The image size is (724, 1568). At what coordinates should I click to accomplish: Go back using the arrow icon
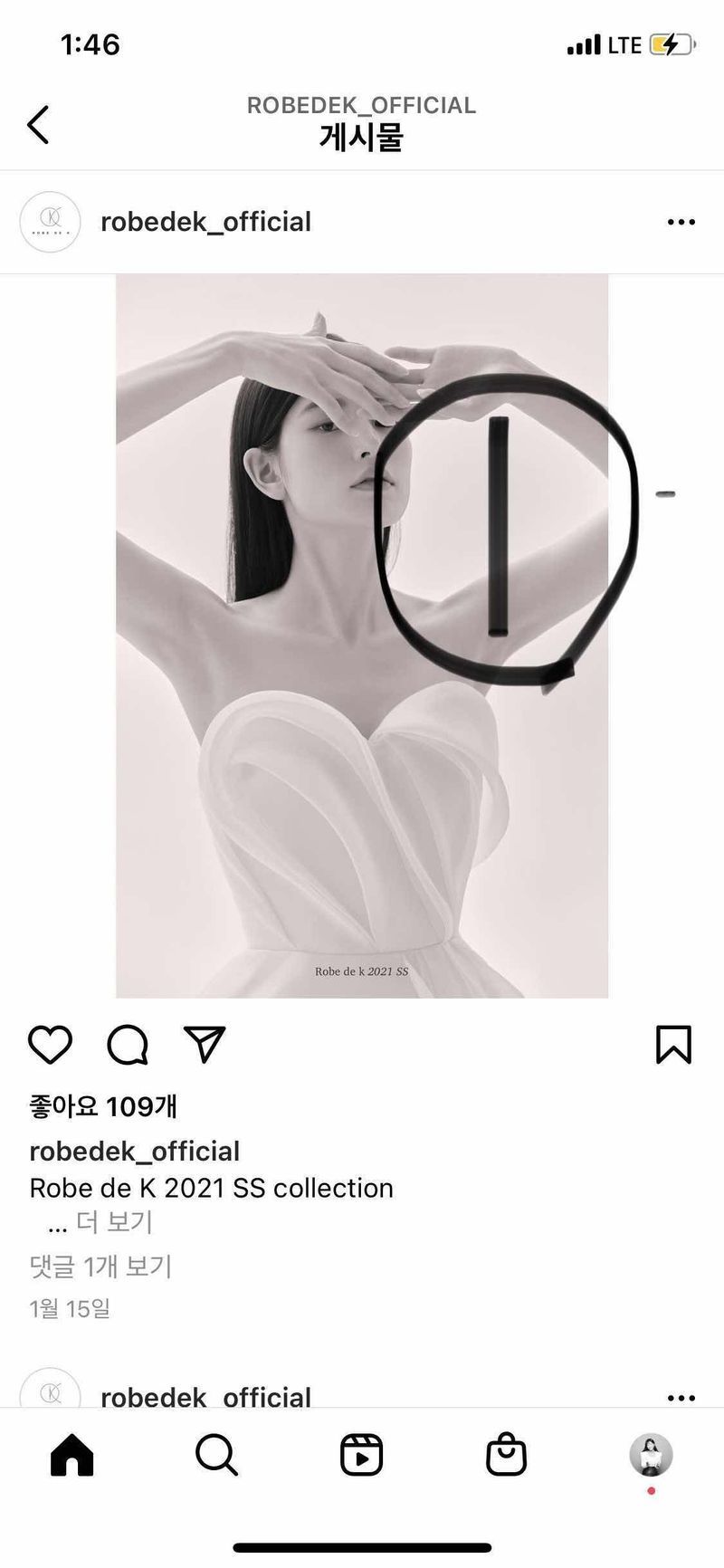pos(38,125)
